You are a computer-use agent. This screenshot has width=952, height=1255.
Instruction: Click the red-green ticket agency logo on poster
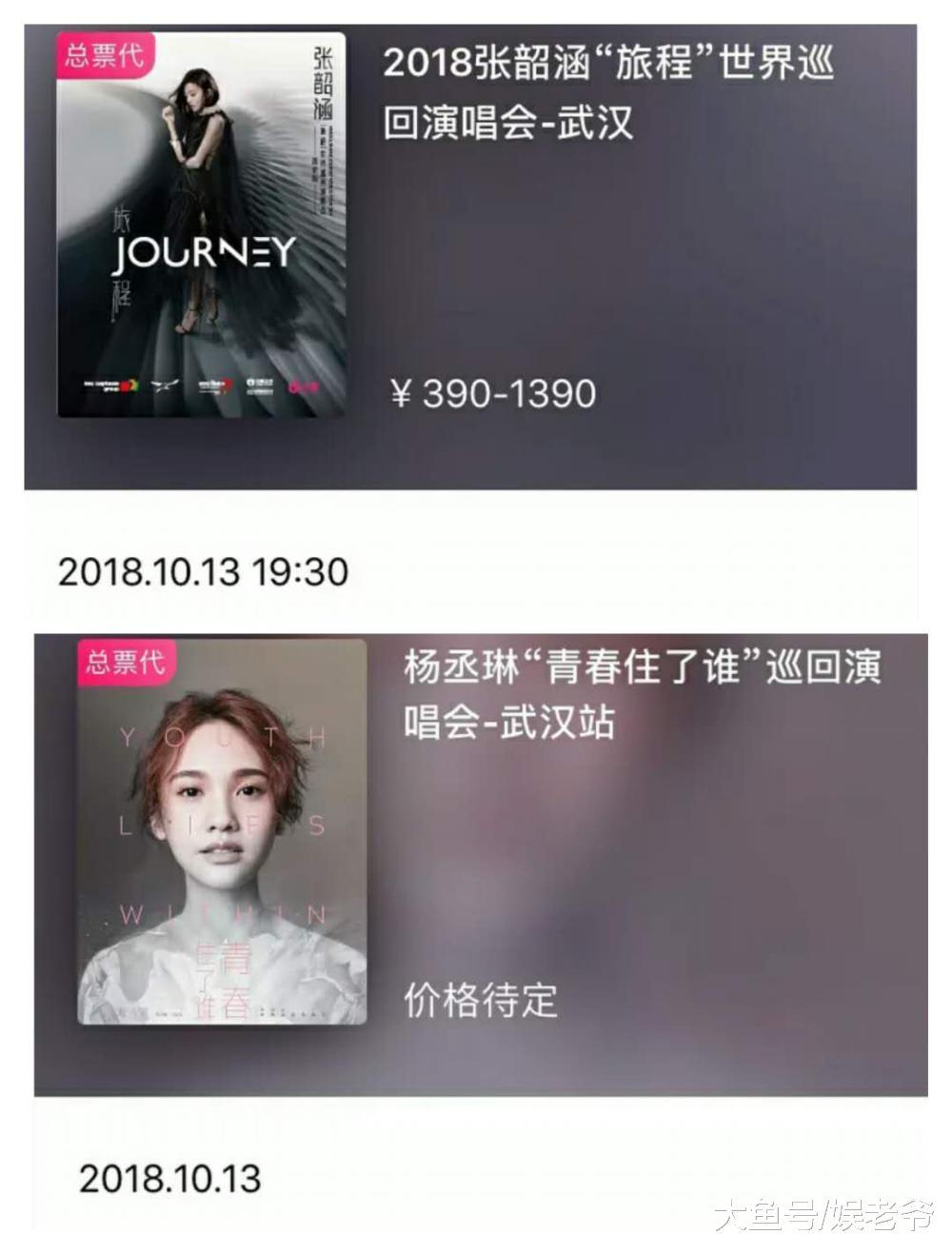pos(108,384)
